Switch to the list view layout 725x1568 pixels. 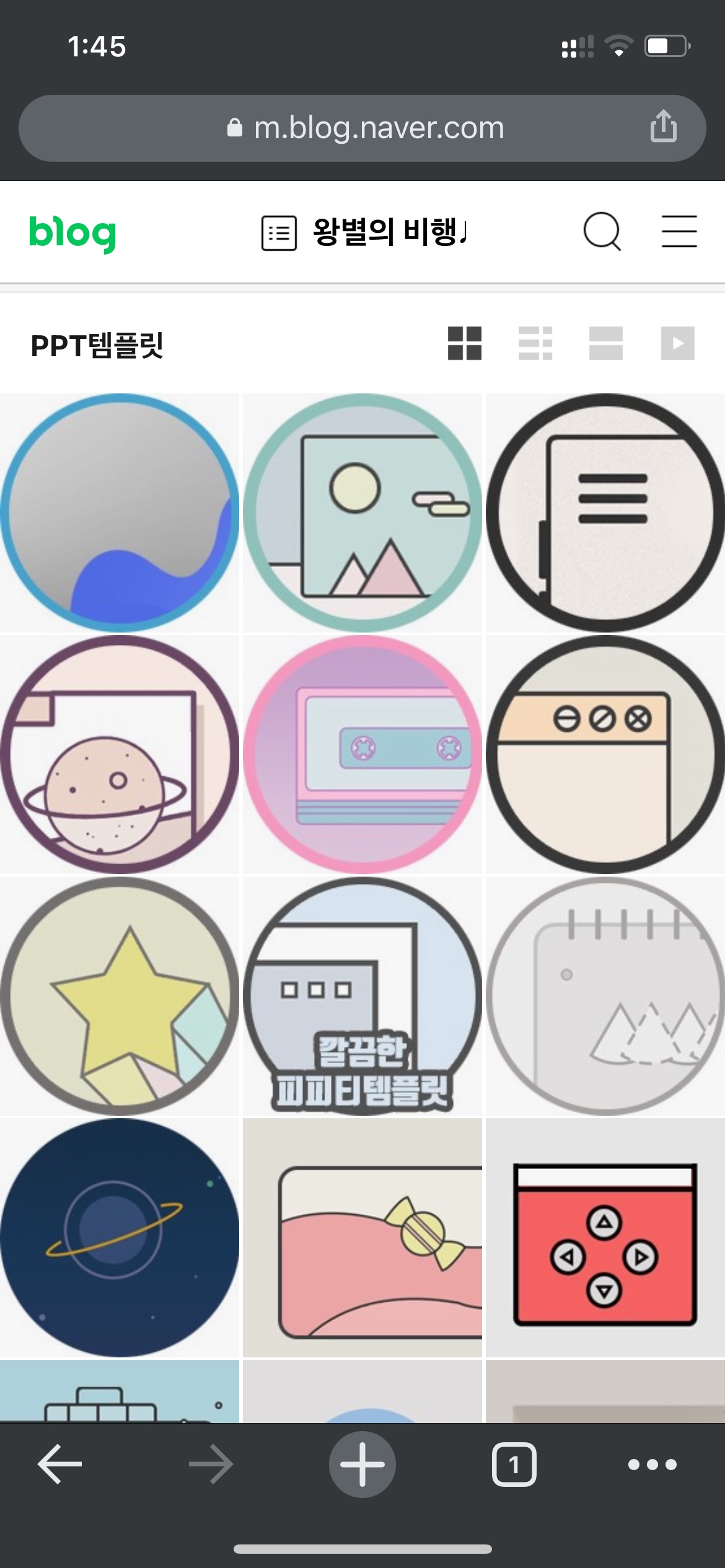point(535,343)
